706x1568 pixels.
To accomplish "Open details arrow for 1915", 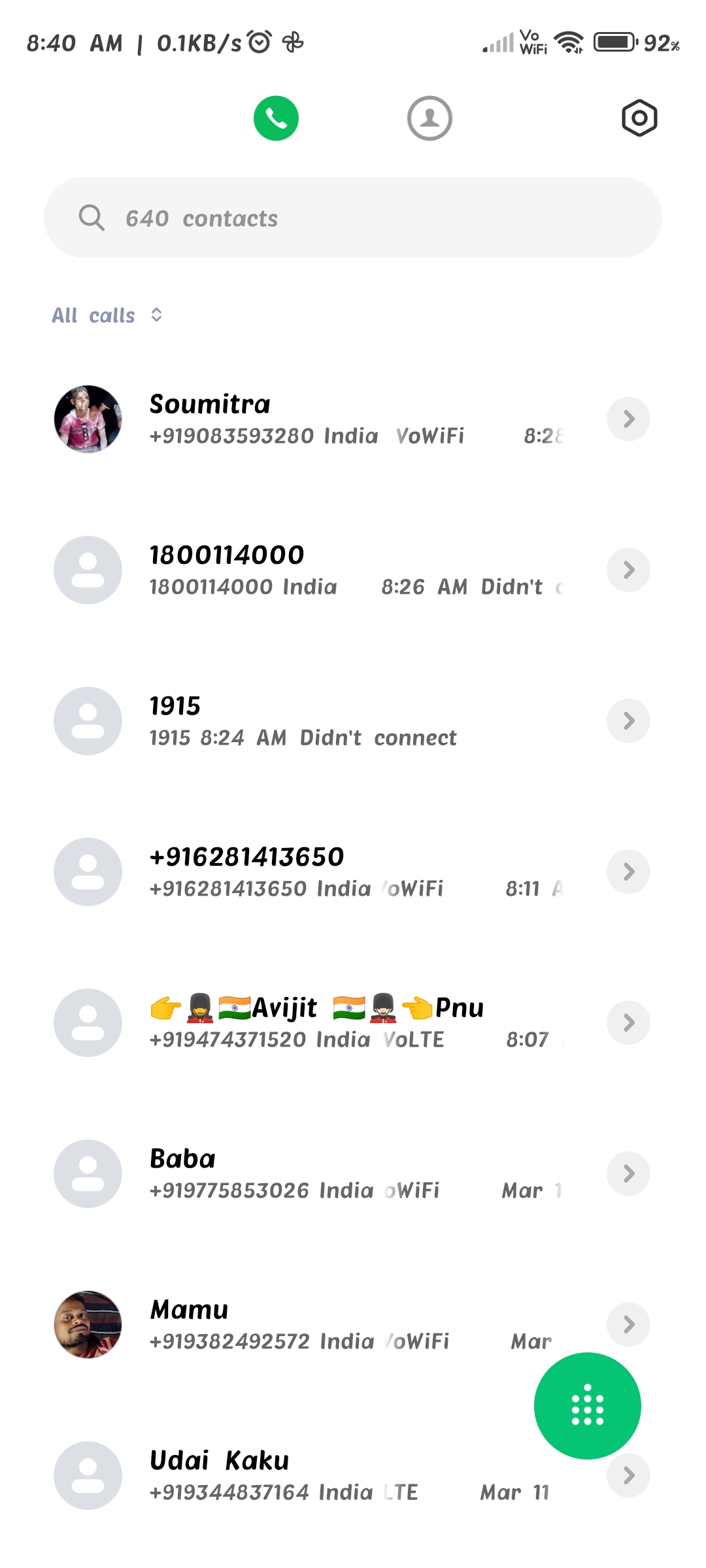I will tap(628, 721).
